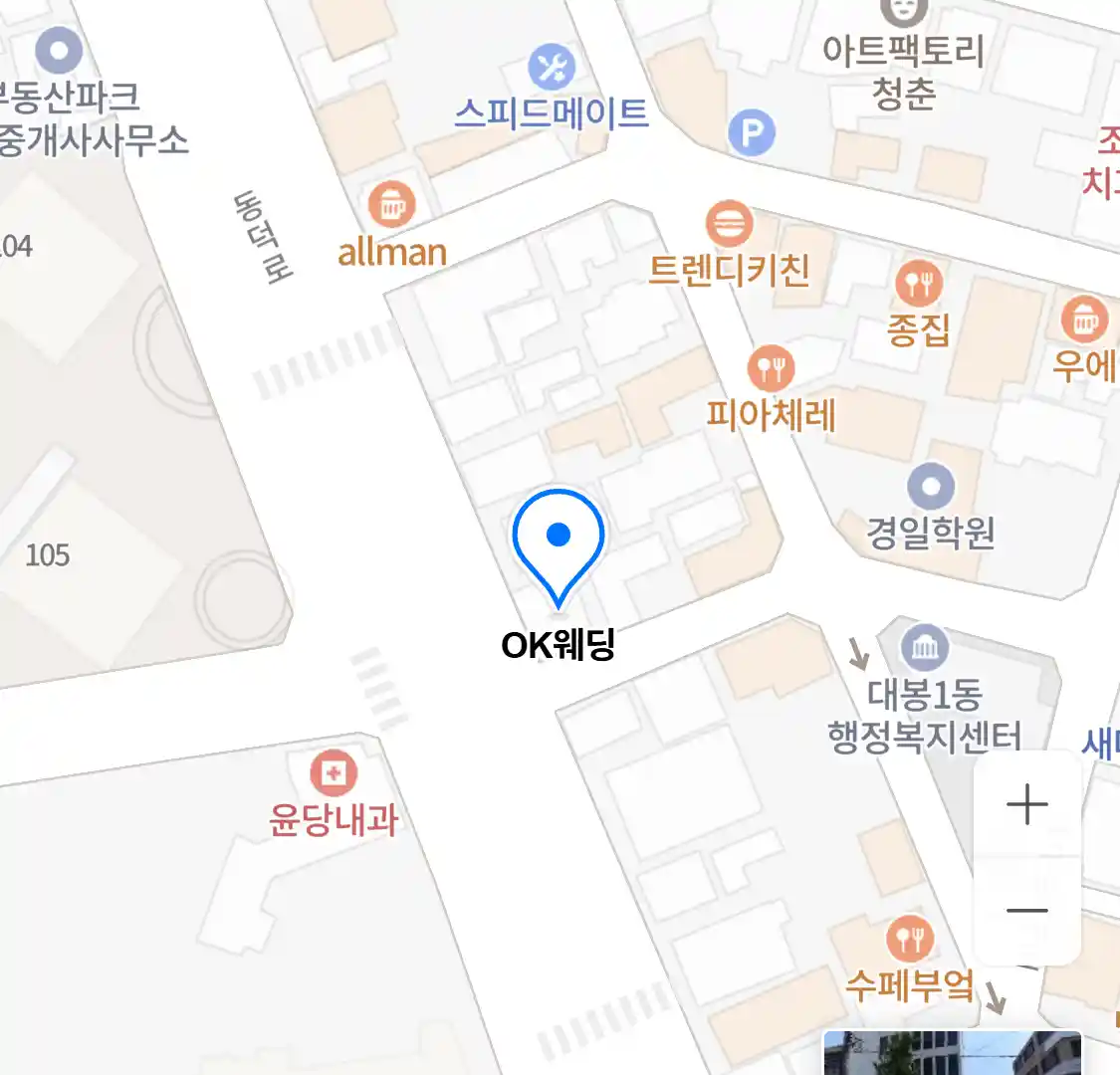Zoom in on the map

(x=1026, y=804)
